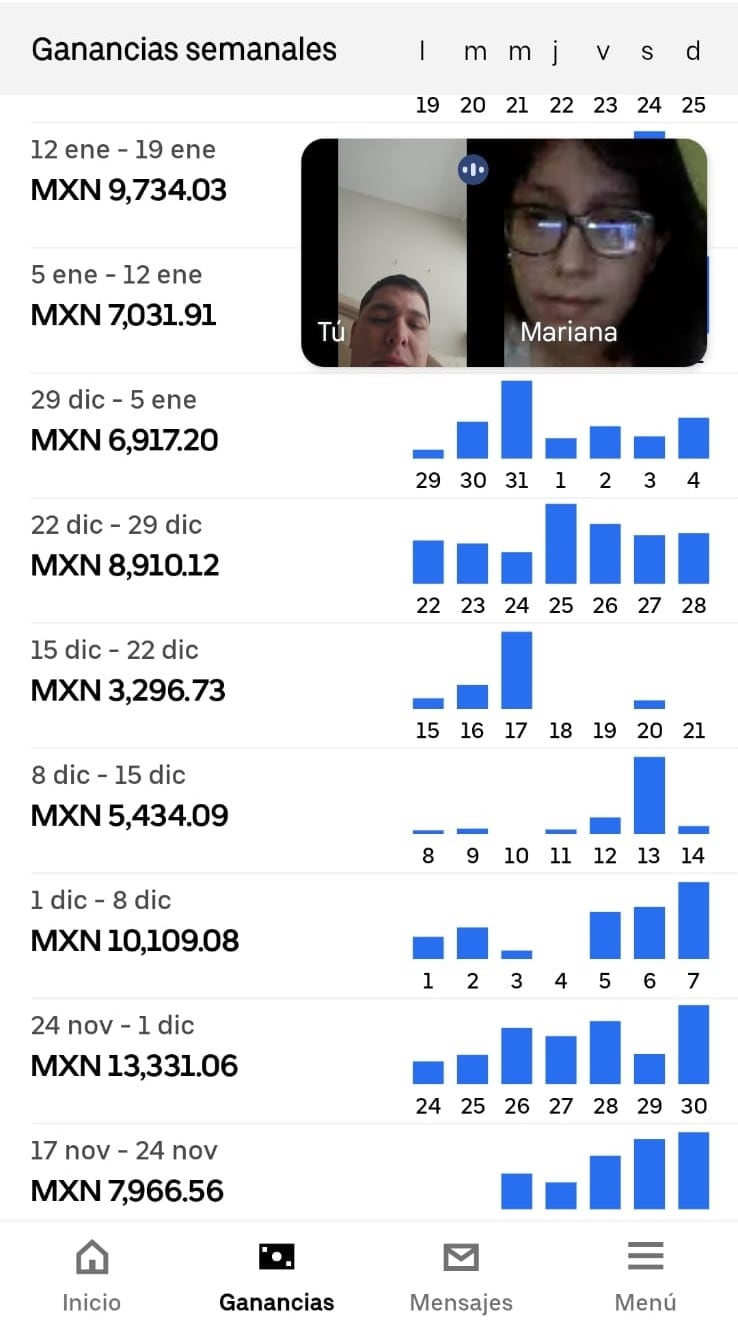
Task: Open the Inicio tab
Action: 91,1275
